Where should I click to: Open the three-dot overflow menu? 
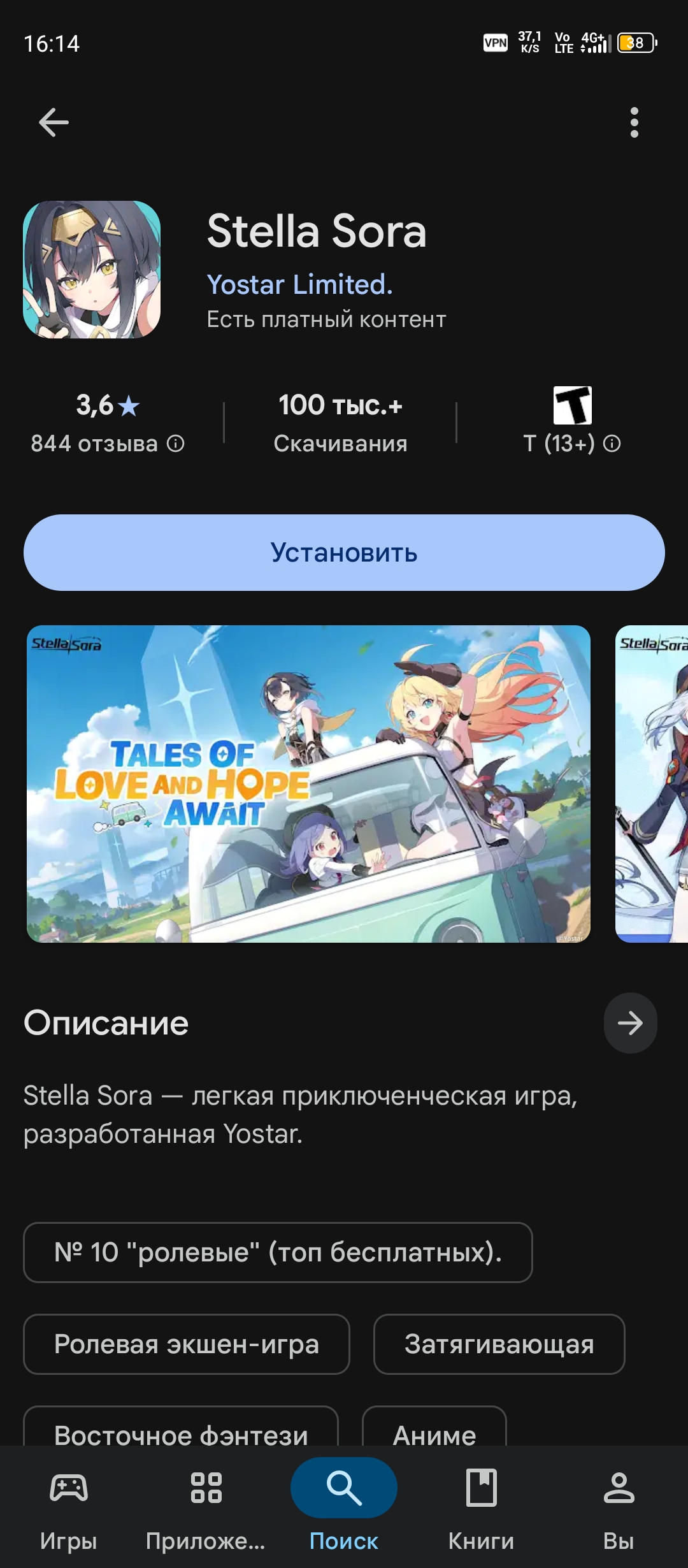[x=634, y=122]
